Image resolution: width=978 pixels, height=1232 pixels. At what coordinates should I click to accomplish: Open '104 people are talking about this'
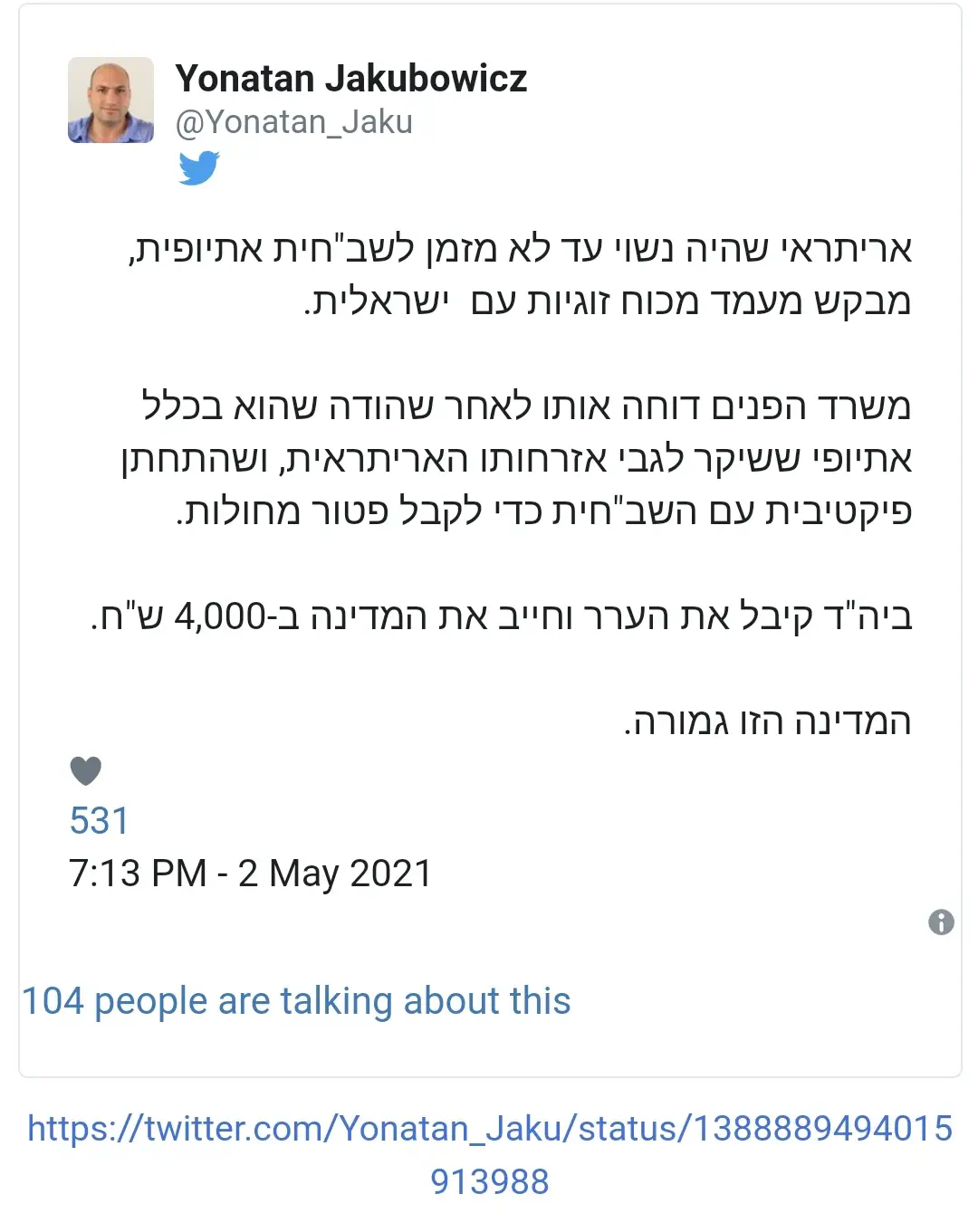[x=296, y=1001]
